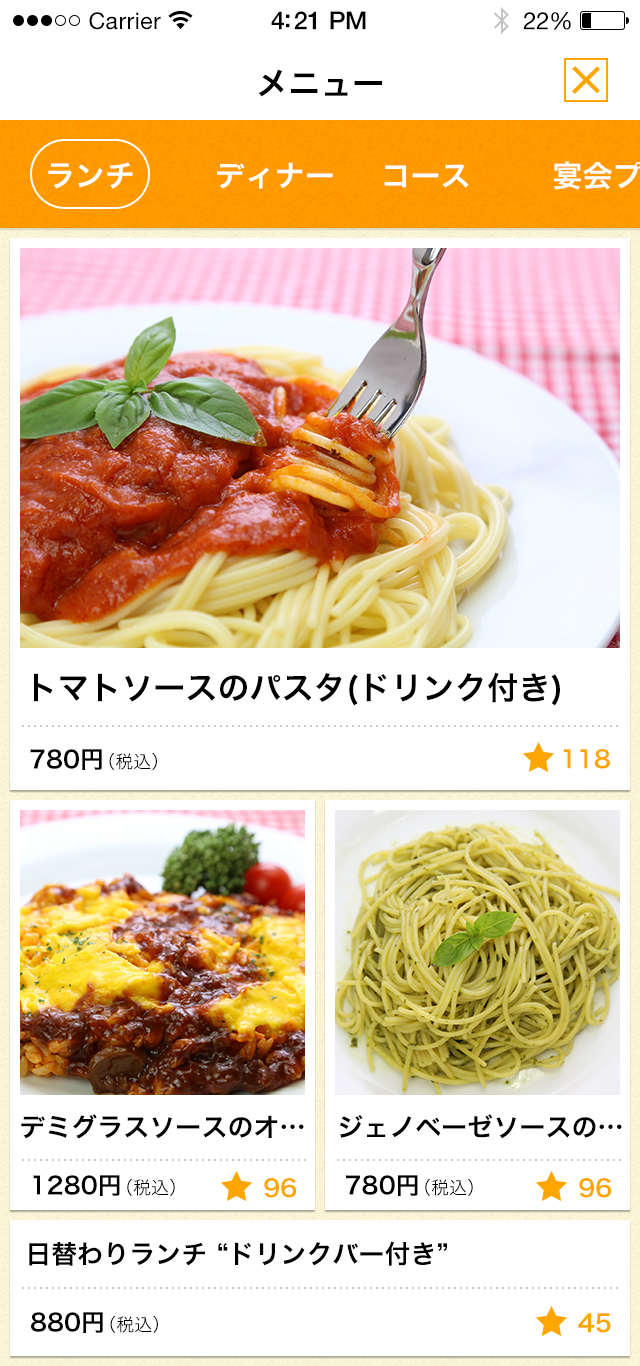Close the メニュー screen

coord(586,80)
